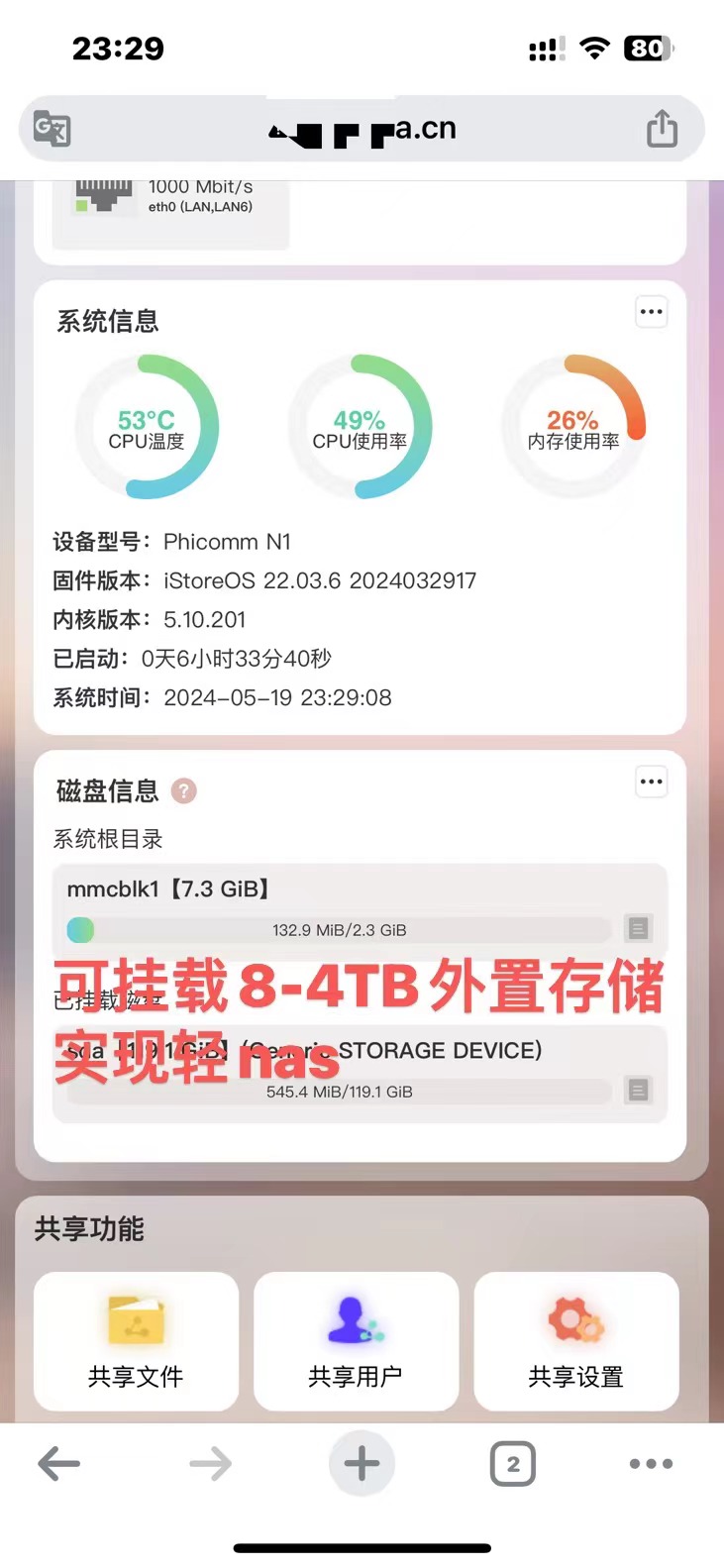Tap the address bar URL
The image size is (724, 1568).
(x=362, y=130)
